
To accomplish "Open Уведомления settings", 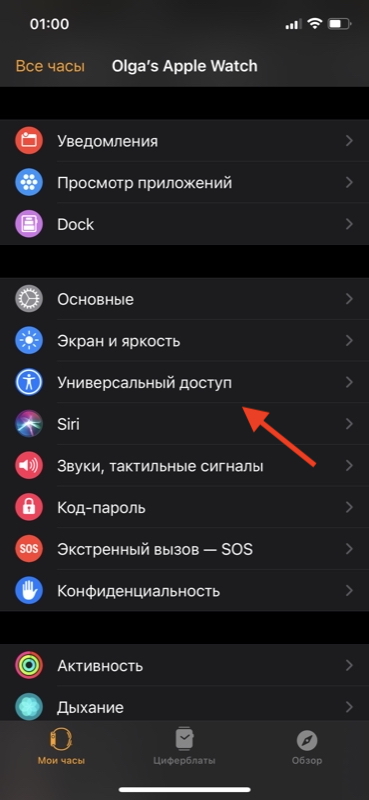I will 184,141.
